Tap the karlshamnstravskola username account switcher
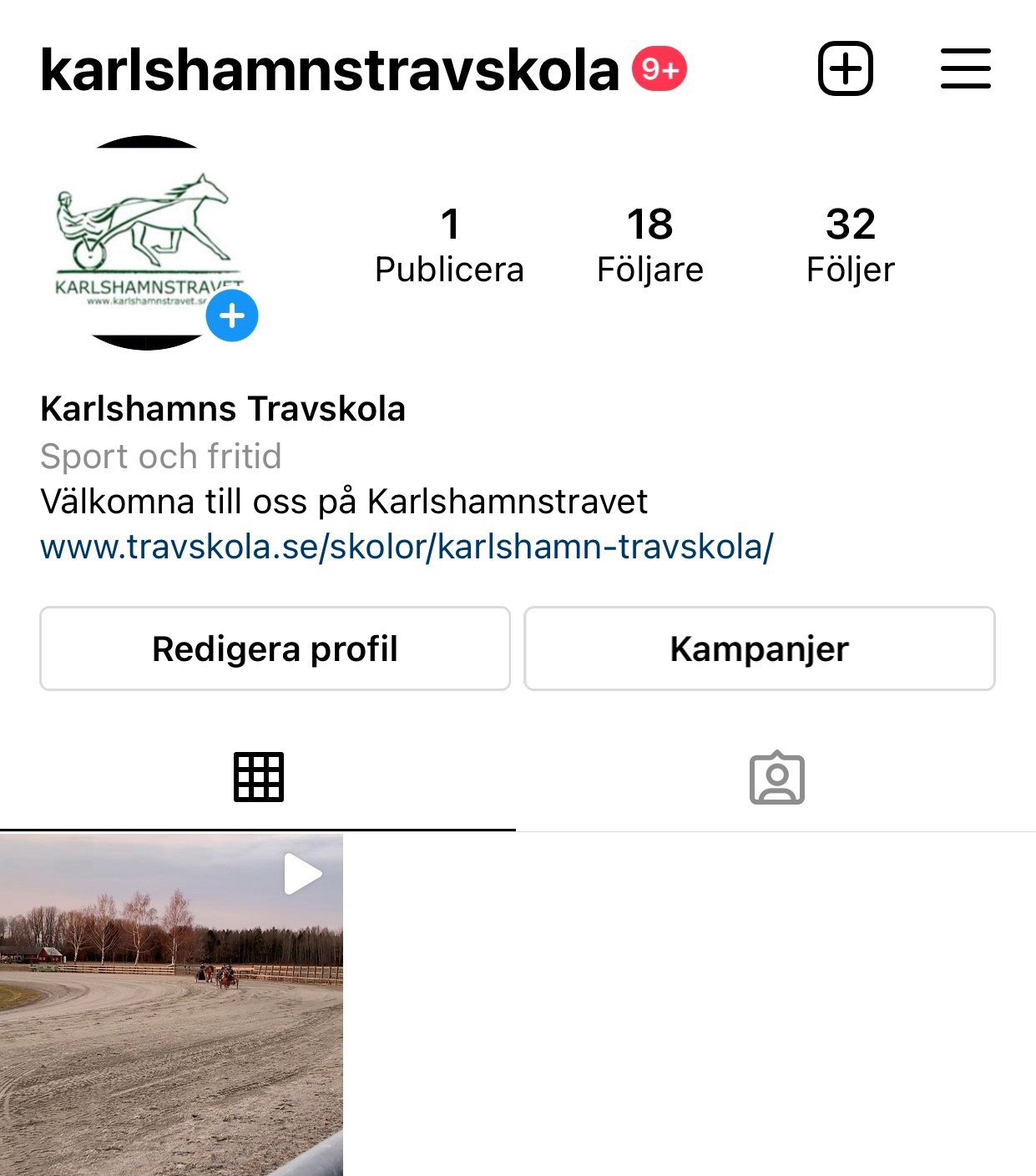 (330, 70)
